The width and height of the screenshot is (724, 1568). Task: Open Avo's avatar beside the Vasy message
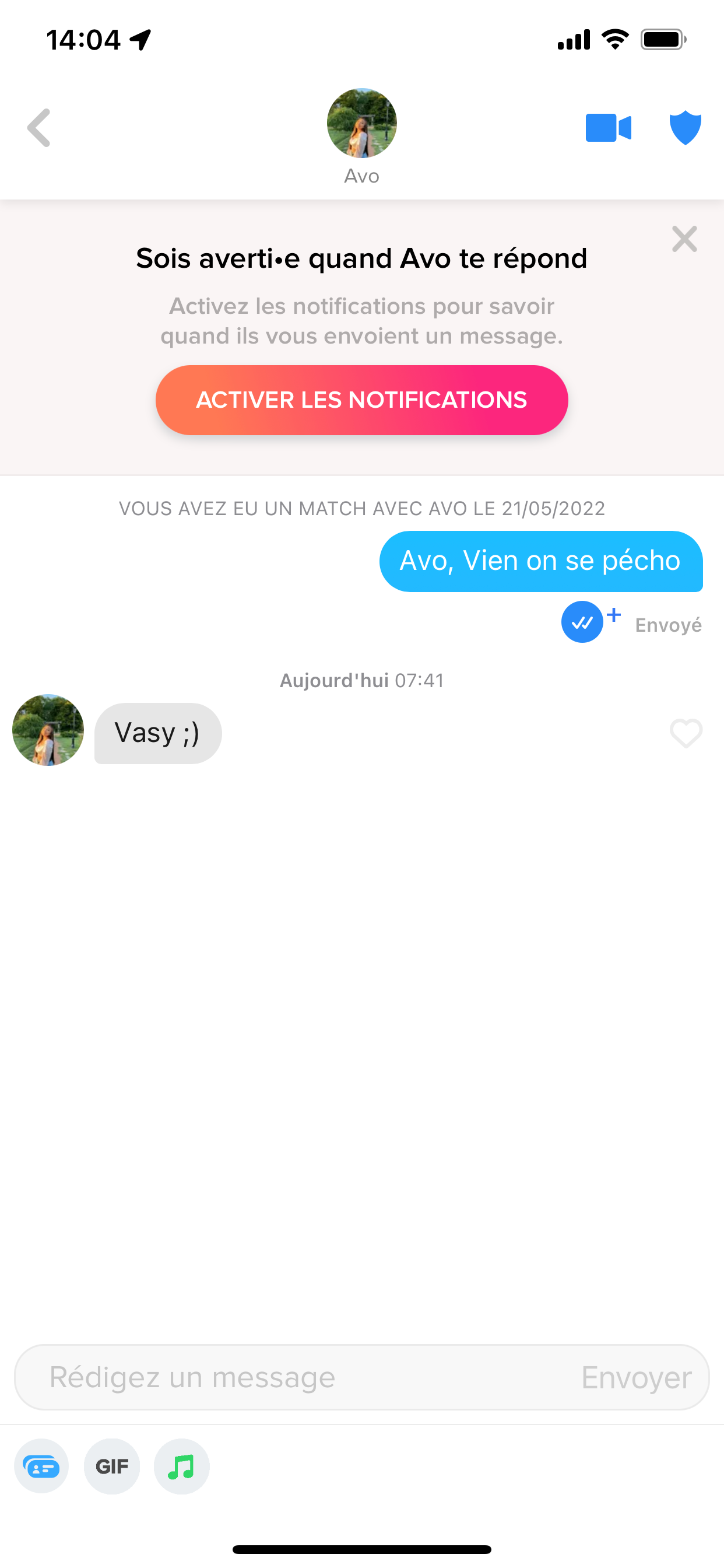click(x=48, y=730)
